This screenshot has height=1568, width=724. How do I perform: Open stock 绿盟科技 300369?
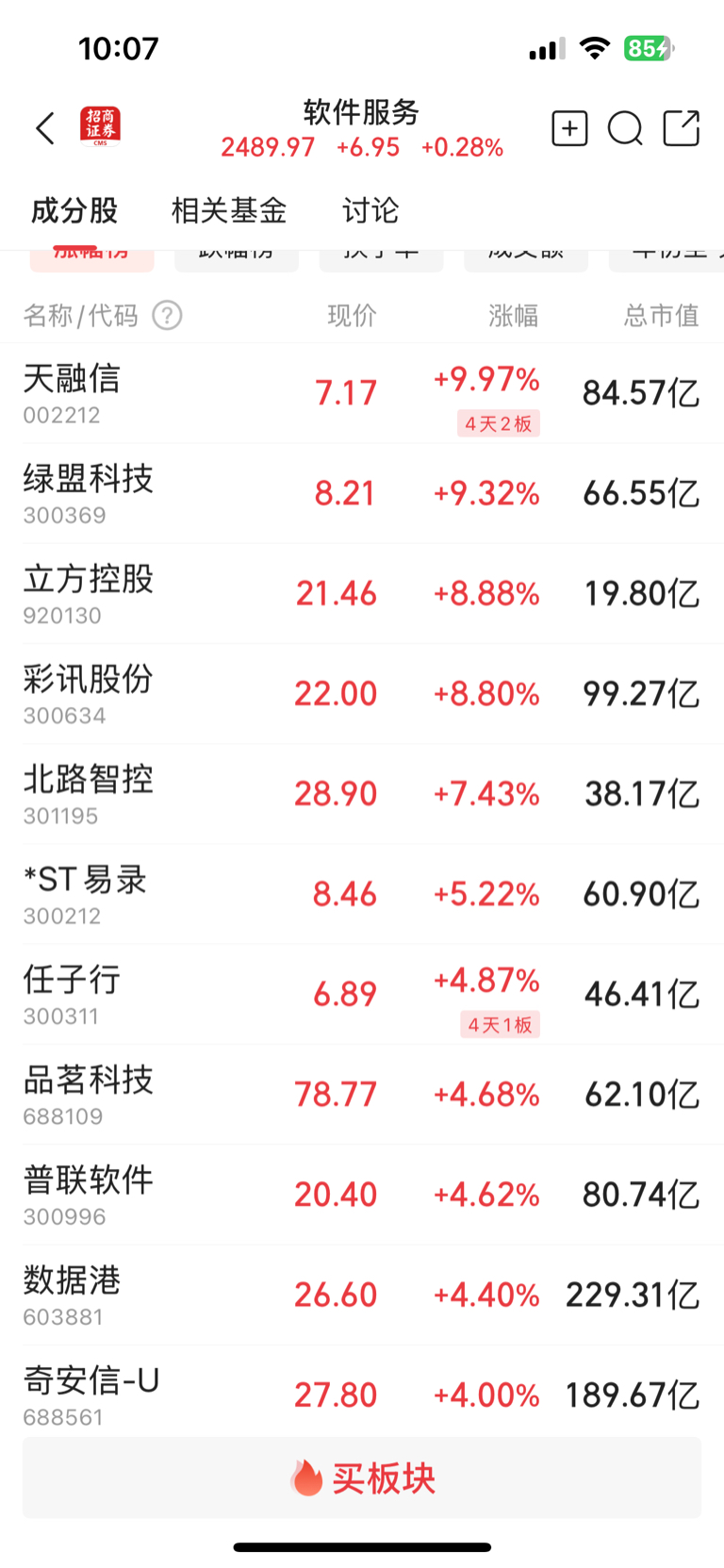(x=362, y=493)
